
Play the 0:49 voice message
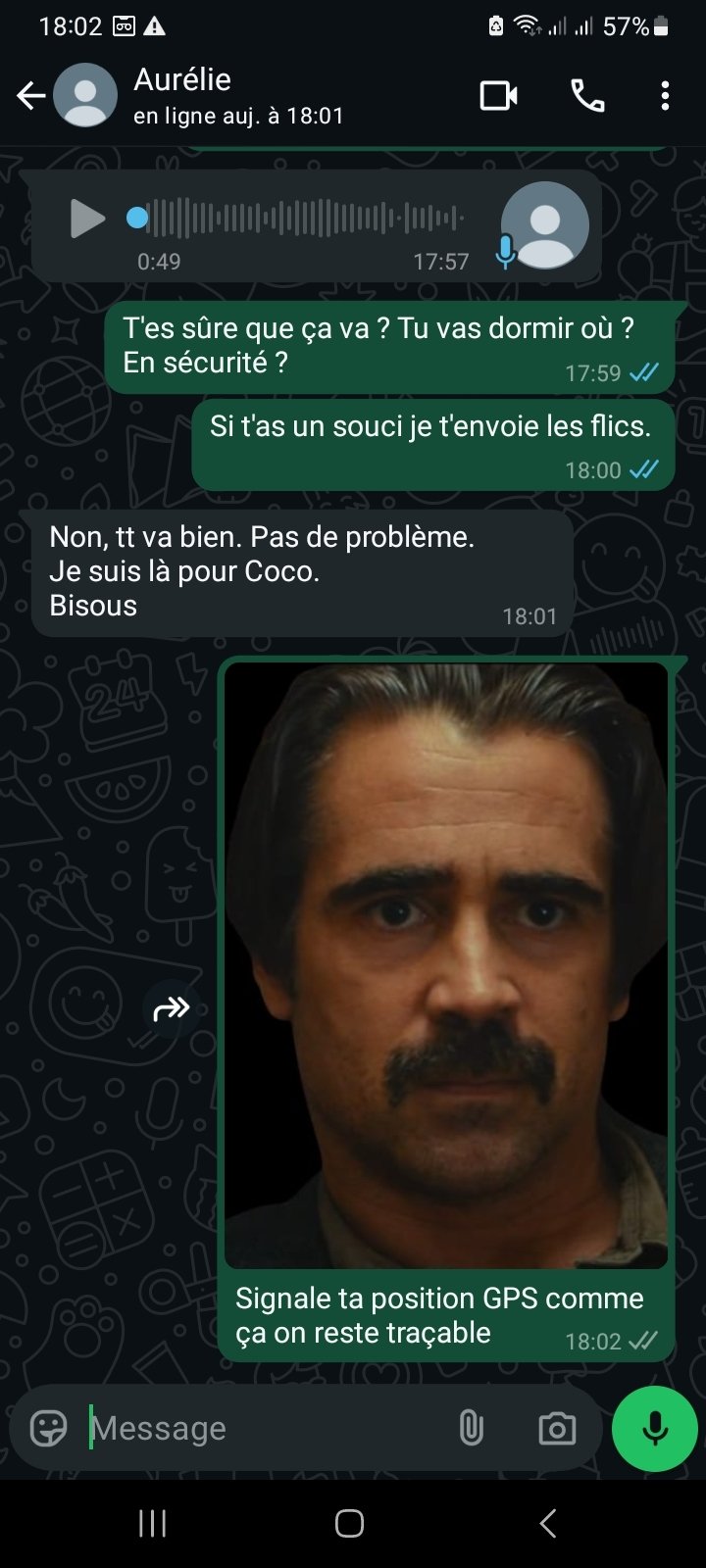87,219
